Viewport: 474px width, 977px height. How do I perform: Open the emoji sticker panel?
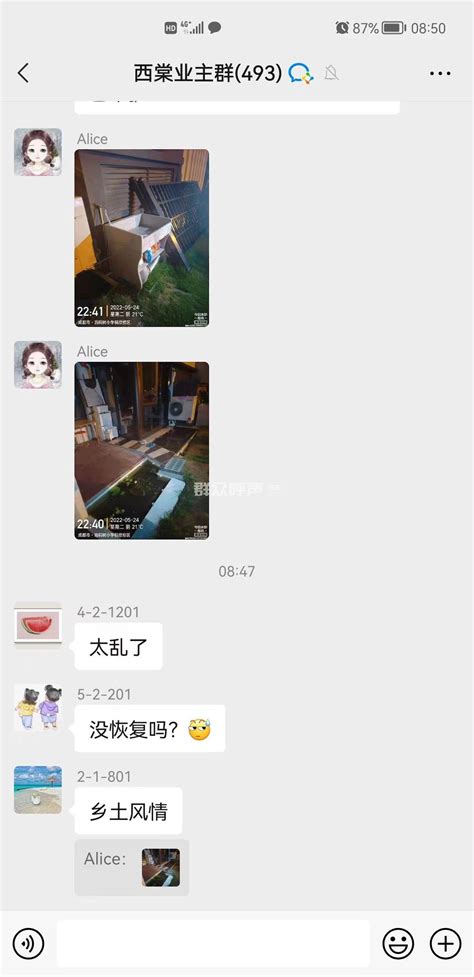click(x=398, y=943)
